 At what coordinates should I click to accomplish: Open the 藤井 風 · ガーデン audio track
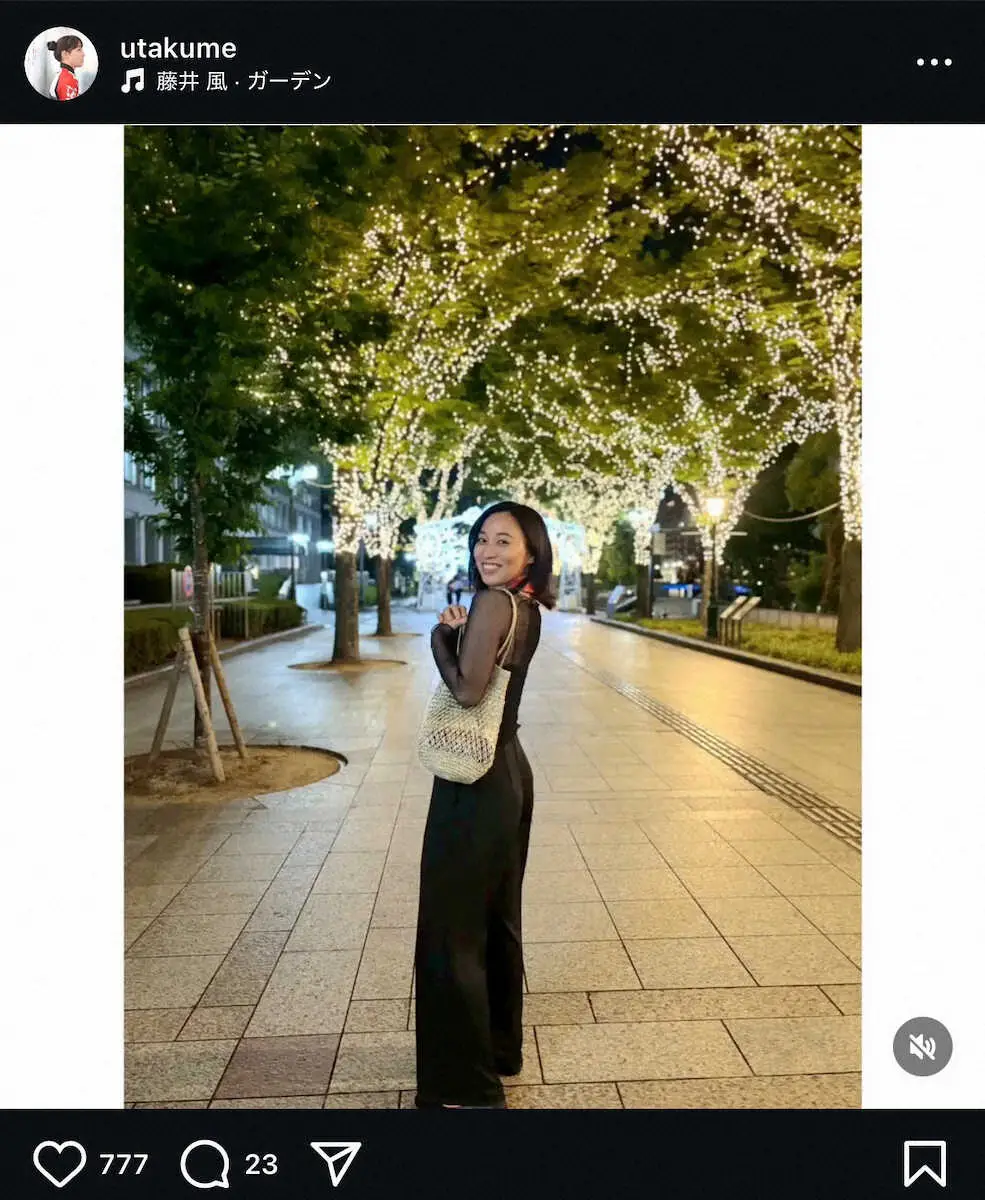pos(243,81)
